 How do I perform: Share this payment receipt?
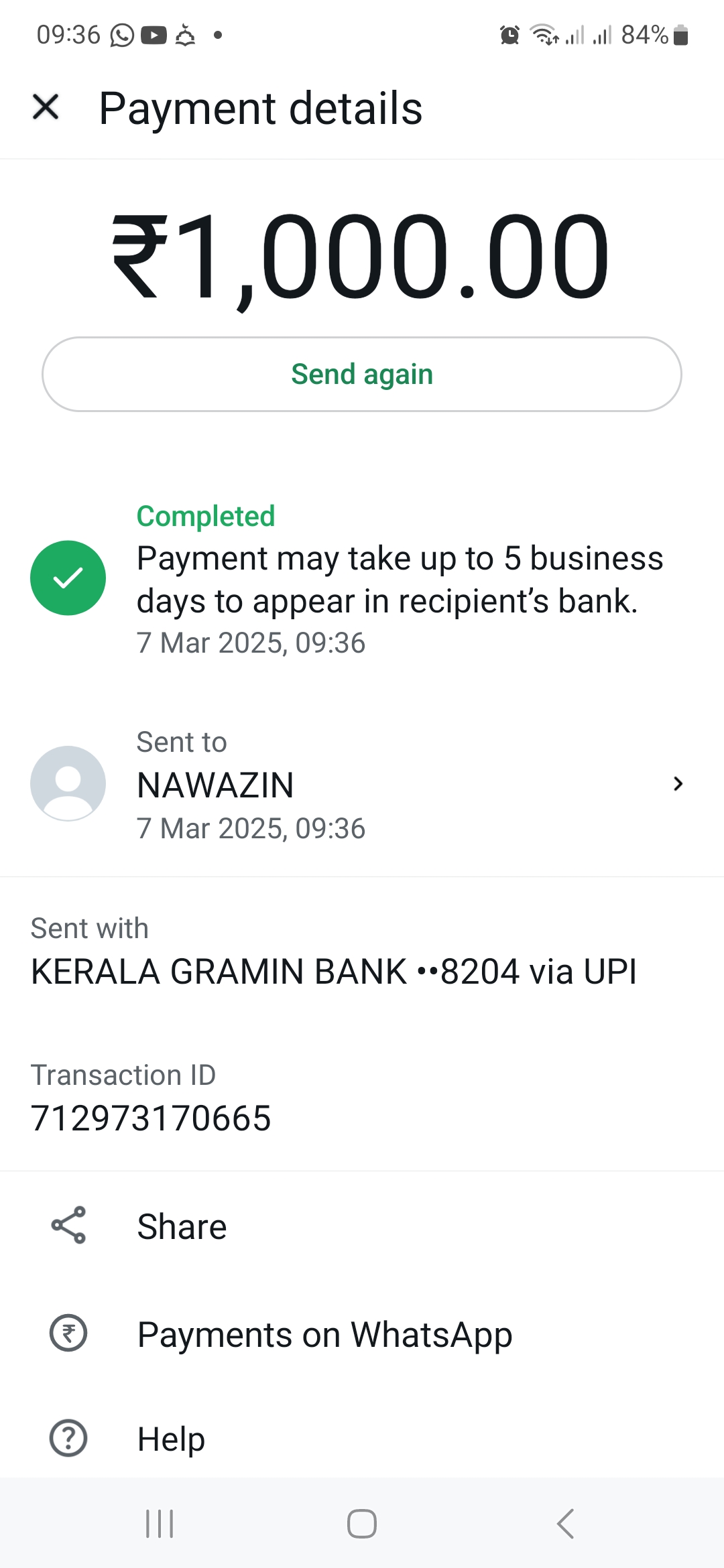pos(181,1226)
